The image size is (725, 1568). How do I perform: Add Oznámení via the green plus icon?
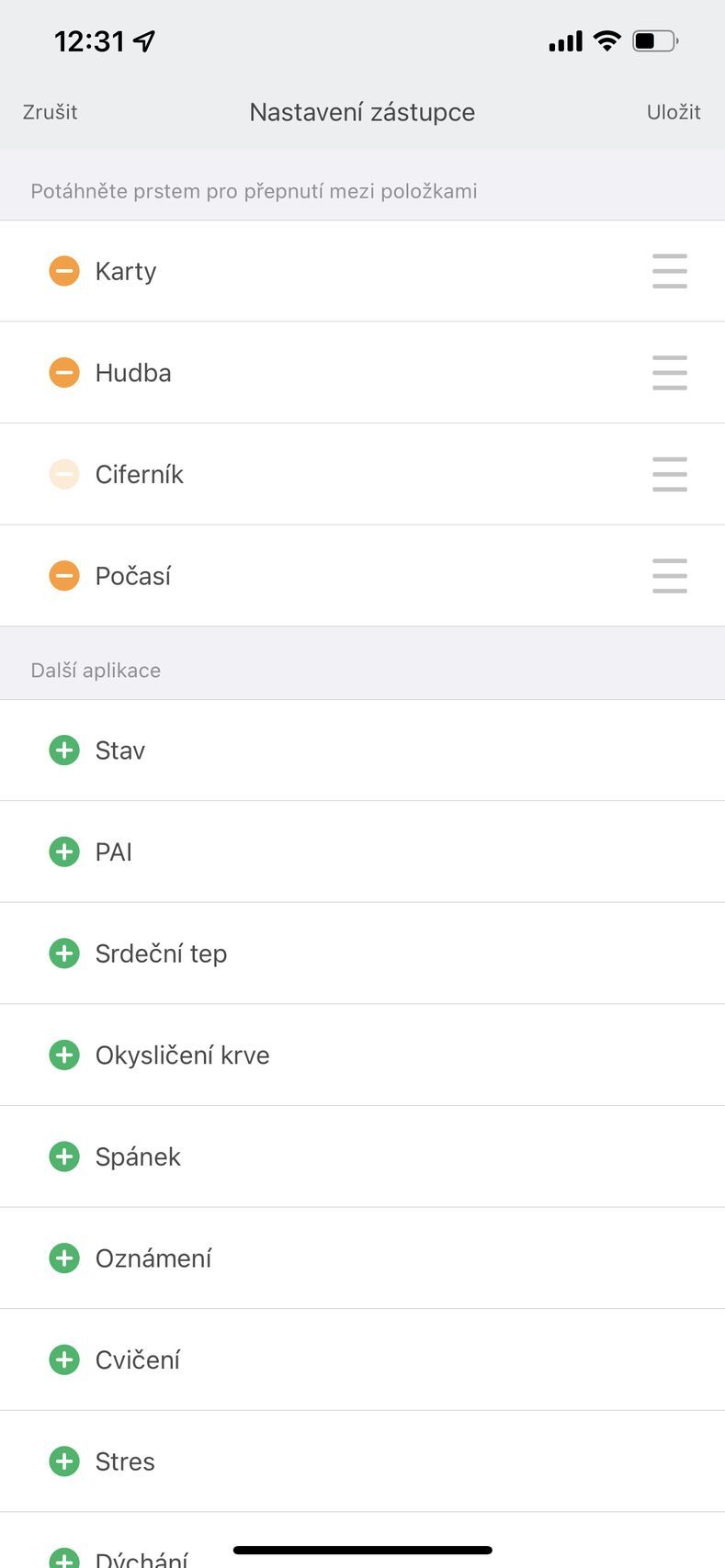(63, 1258)
